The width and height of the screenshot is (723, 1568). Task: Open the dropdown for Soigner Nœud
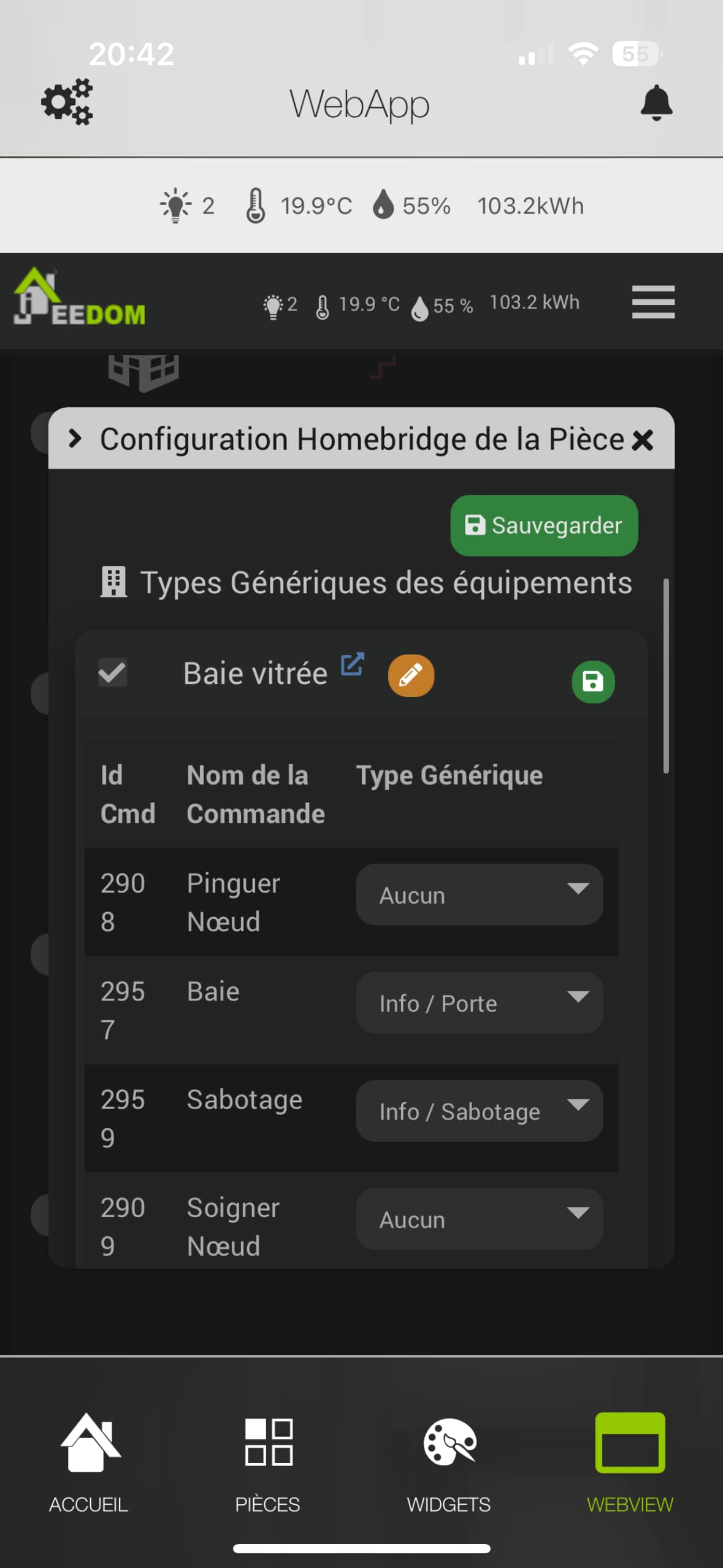479,1219
